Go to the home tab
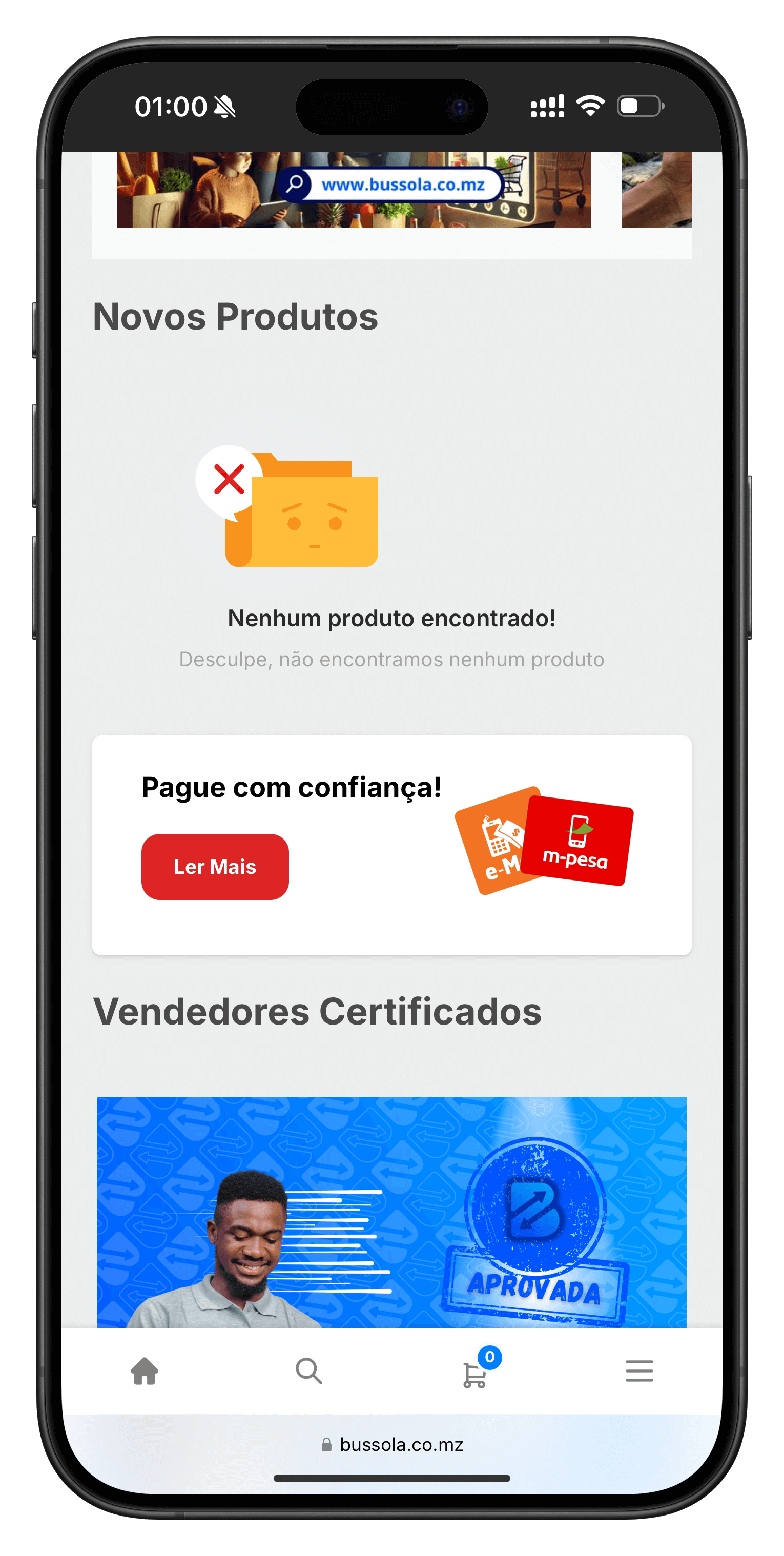Screen dimensions: 784x1556 coord(145,1371)
